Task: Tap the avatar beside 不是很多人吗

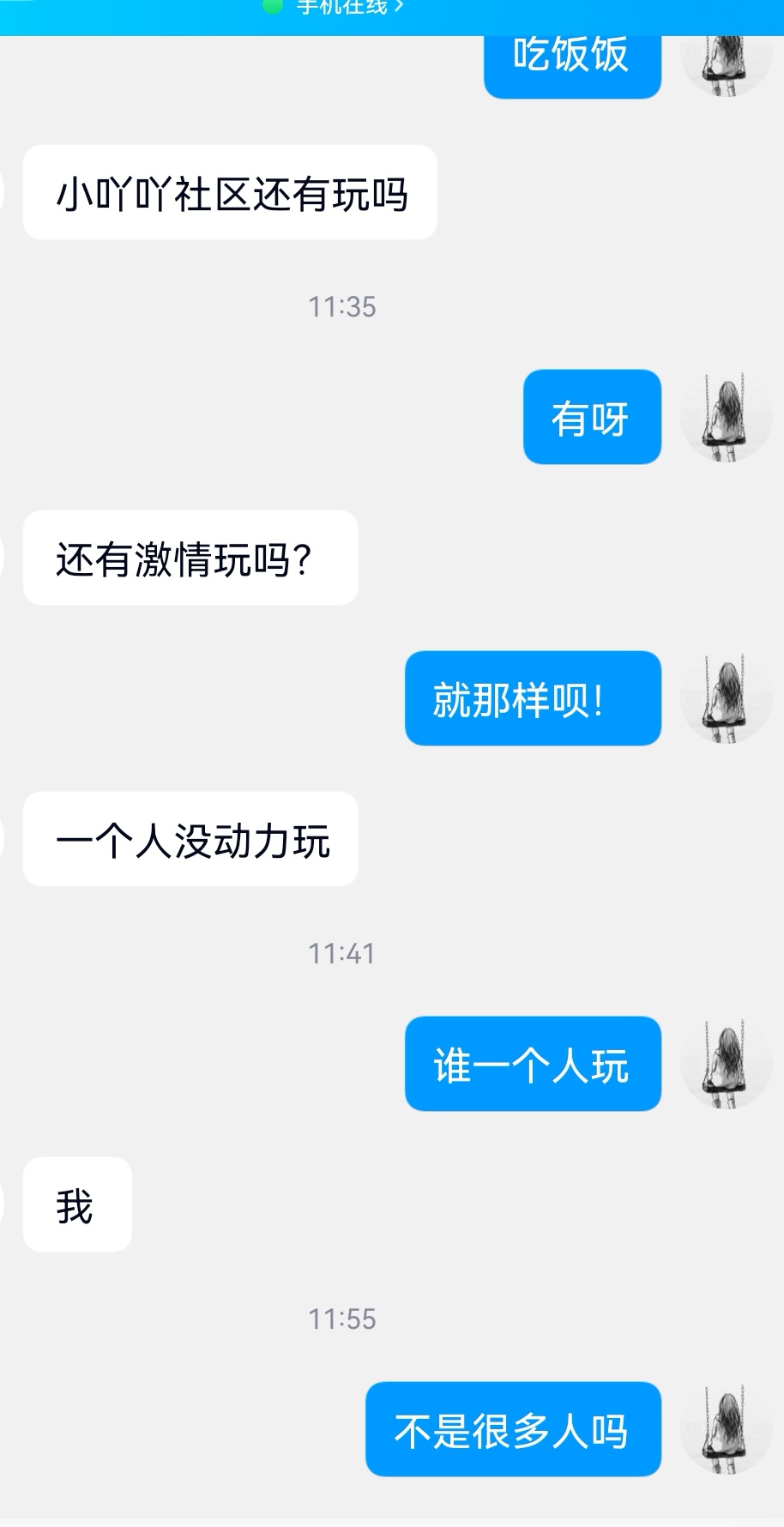Action: [x=726, y=1429]
